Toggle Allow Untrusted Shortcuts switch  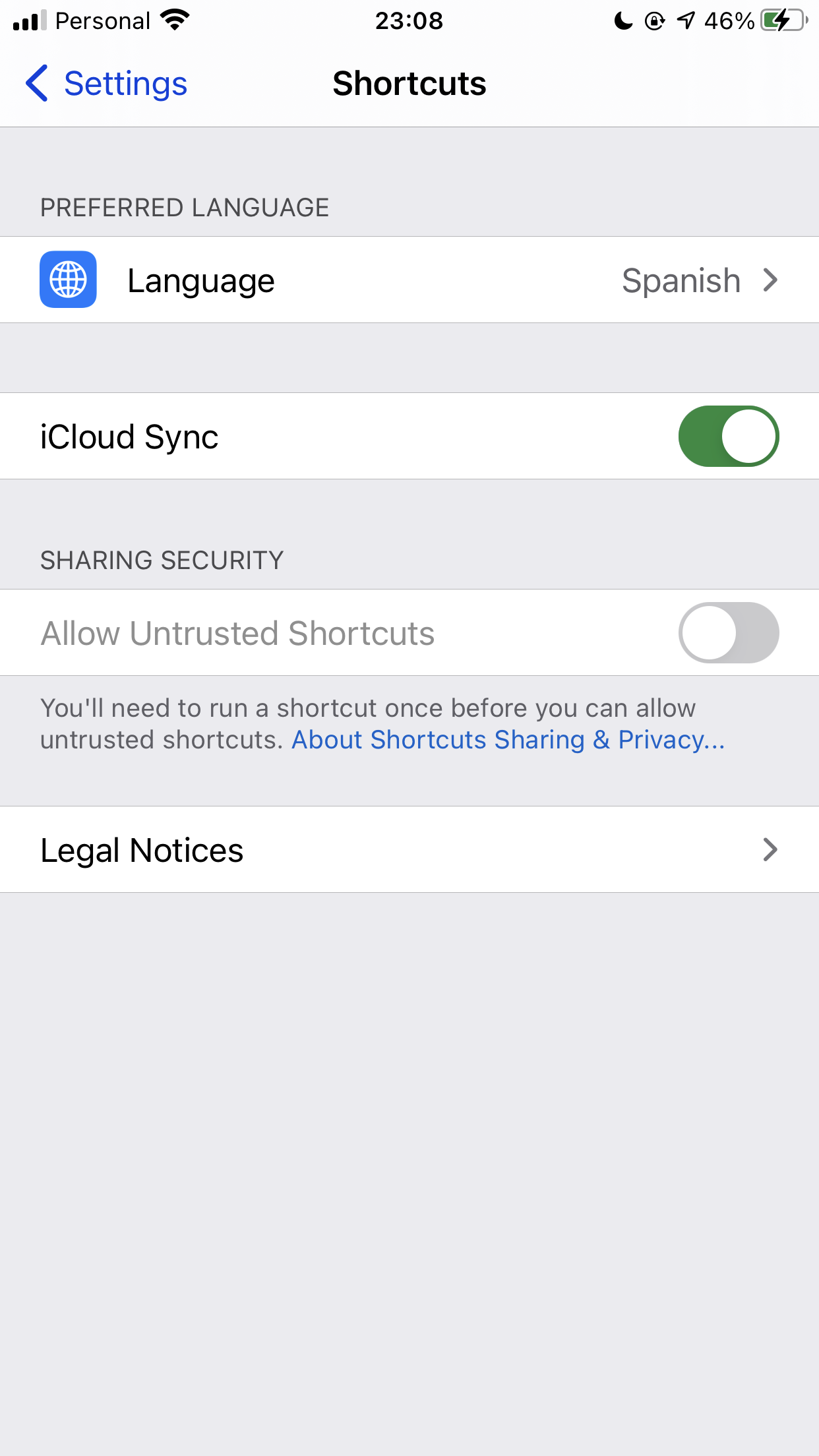[x=729, y=632]
